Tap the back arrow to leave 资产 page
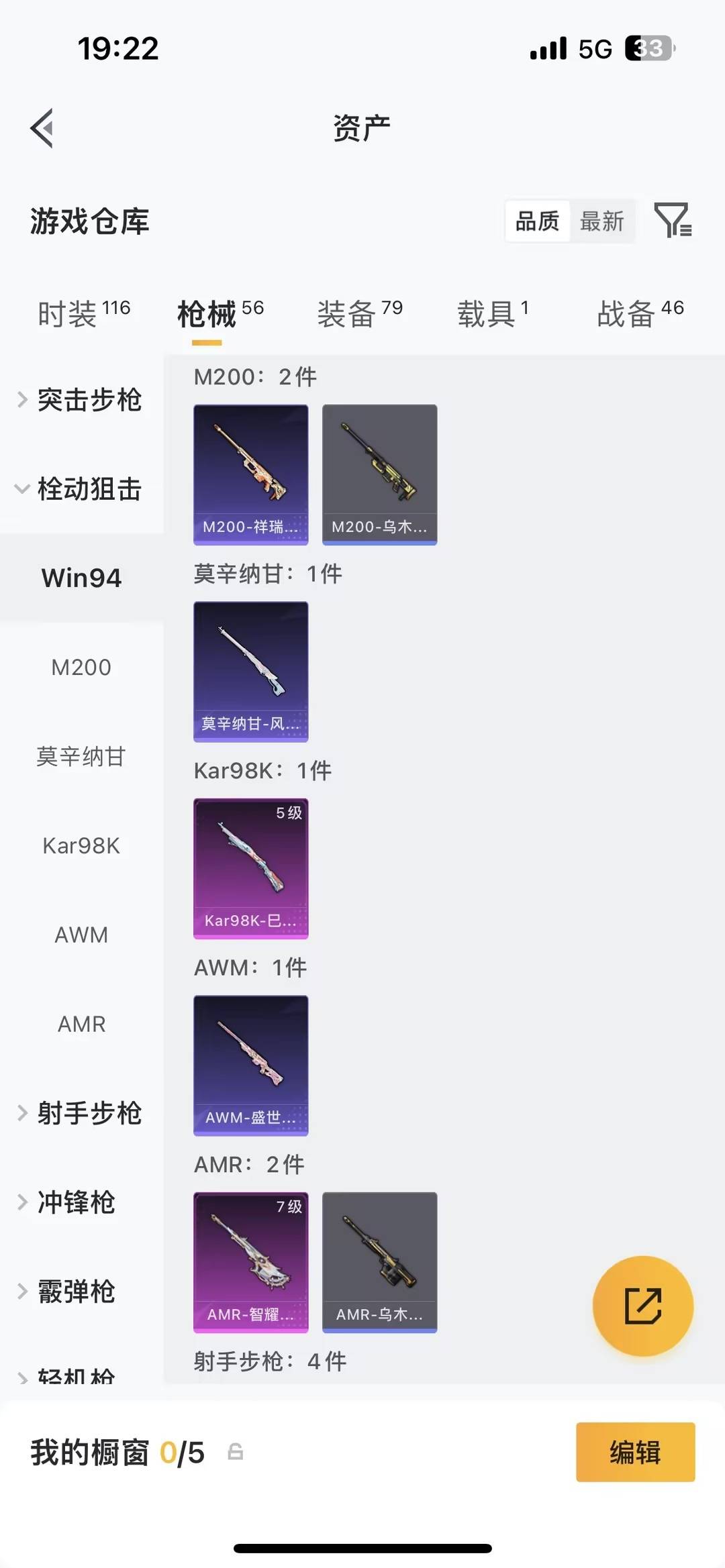Viewport: 725px width, 1568px height. coord(42,127)
